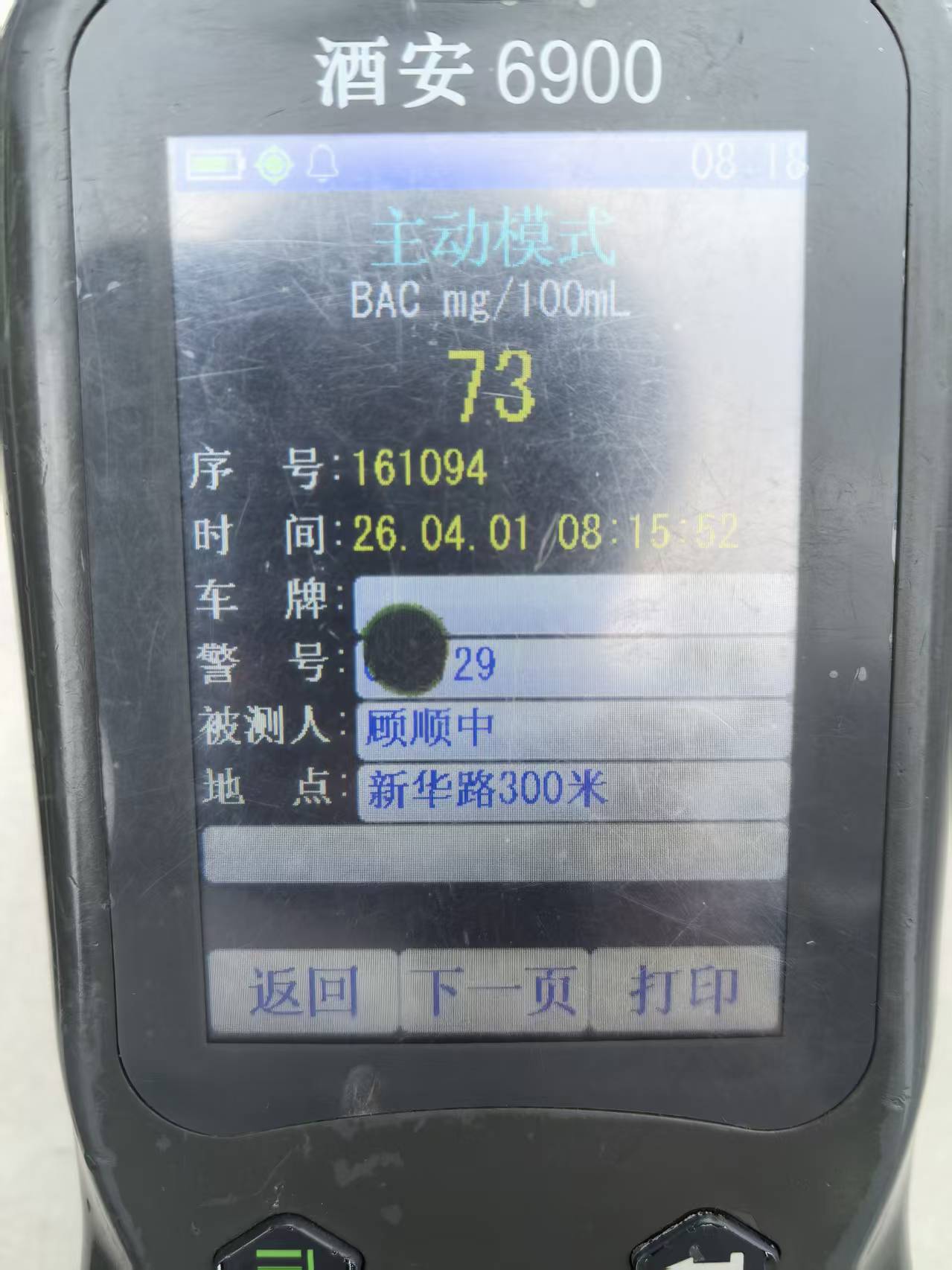Tap the 返回 button
Image resolution: width=952 pixels, height=1270 pixels.
(x=304, y=992)
